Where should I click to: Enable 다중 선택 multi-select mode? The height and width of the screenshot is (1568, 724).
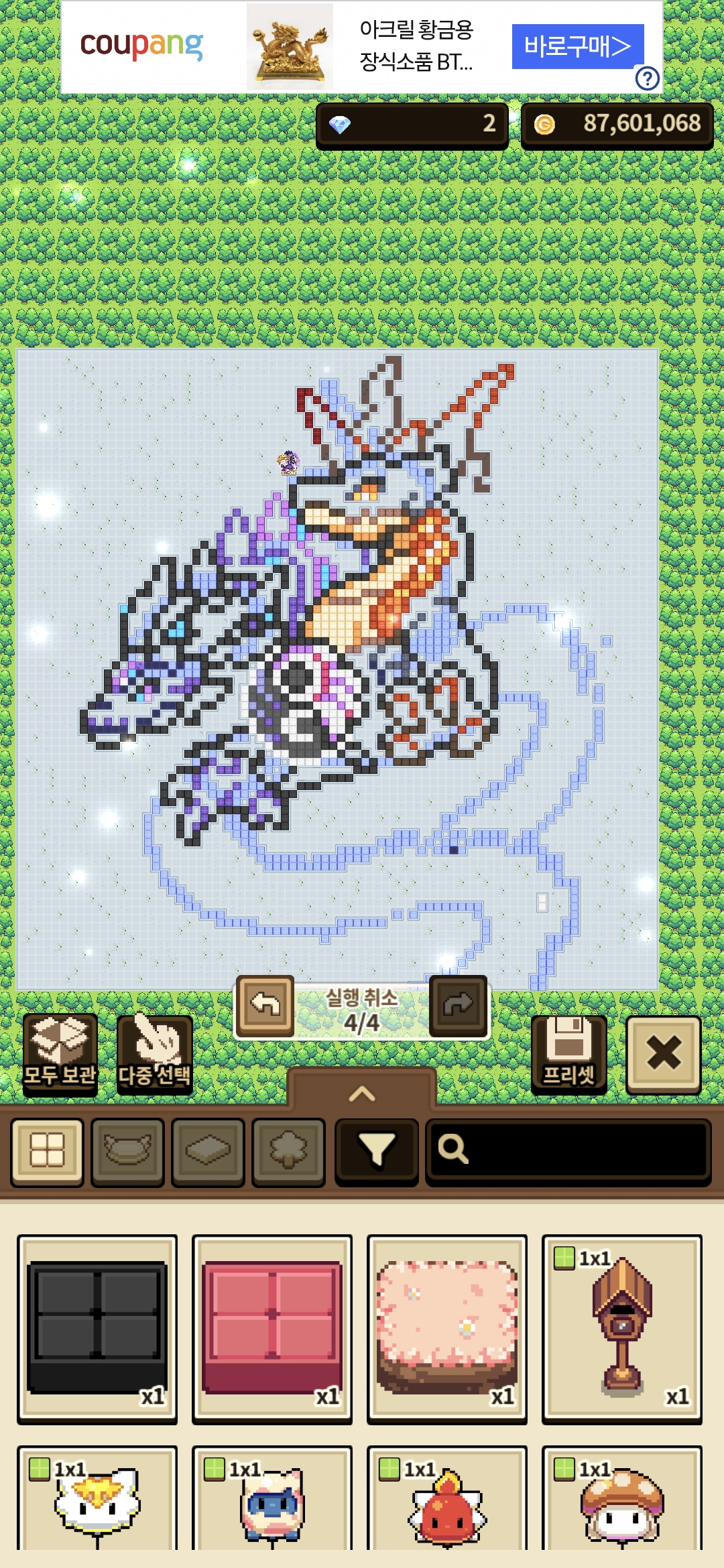[x=155, y=1054]
